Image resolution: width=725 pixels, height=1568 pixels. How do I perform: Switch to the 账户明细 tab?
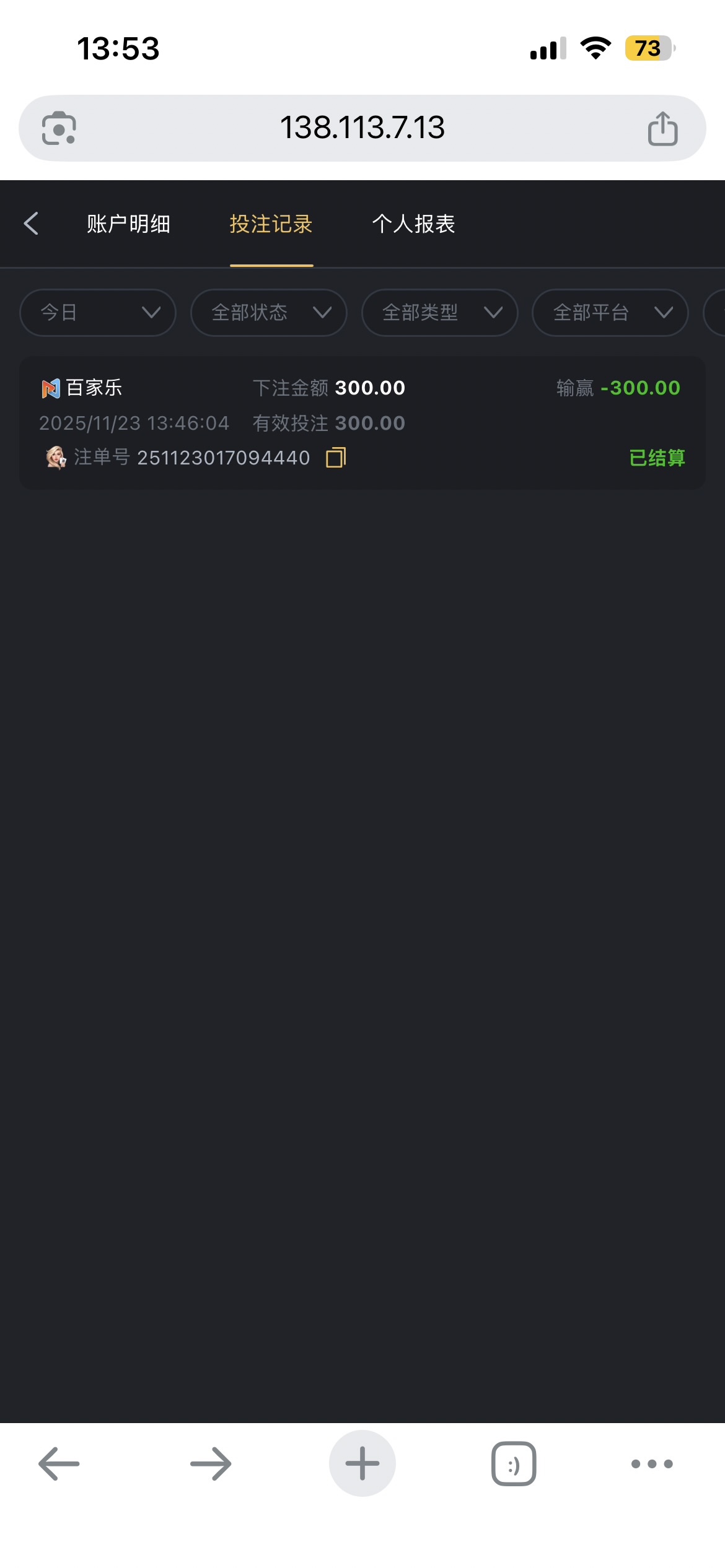[x=128, y=224]
